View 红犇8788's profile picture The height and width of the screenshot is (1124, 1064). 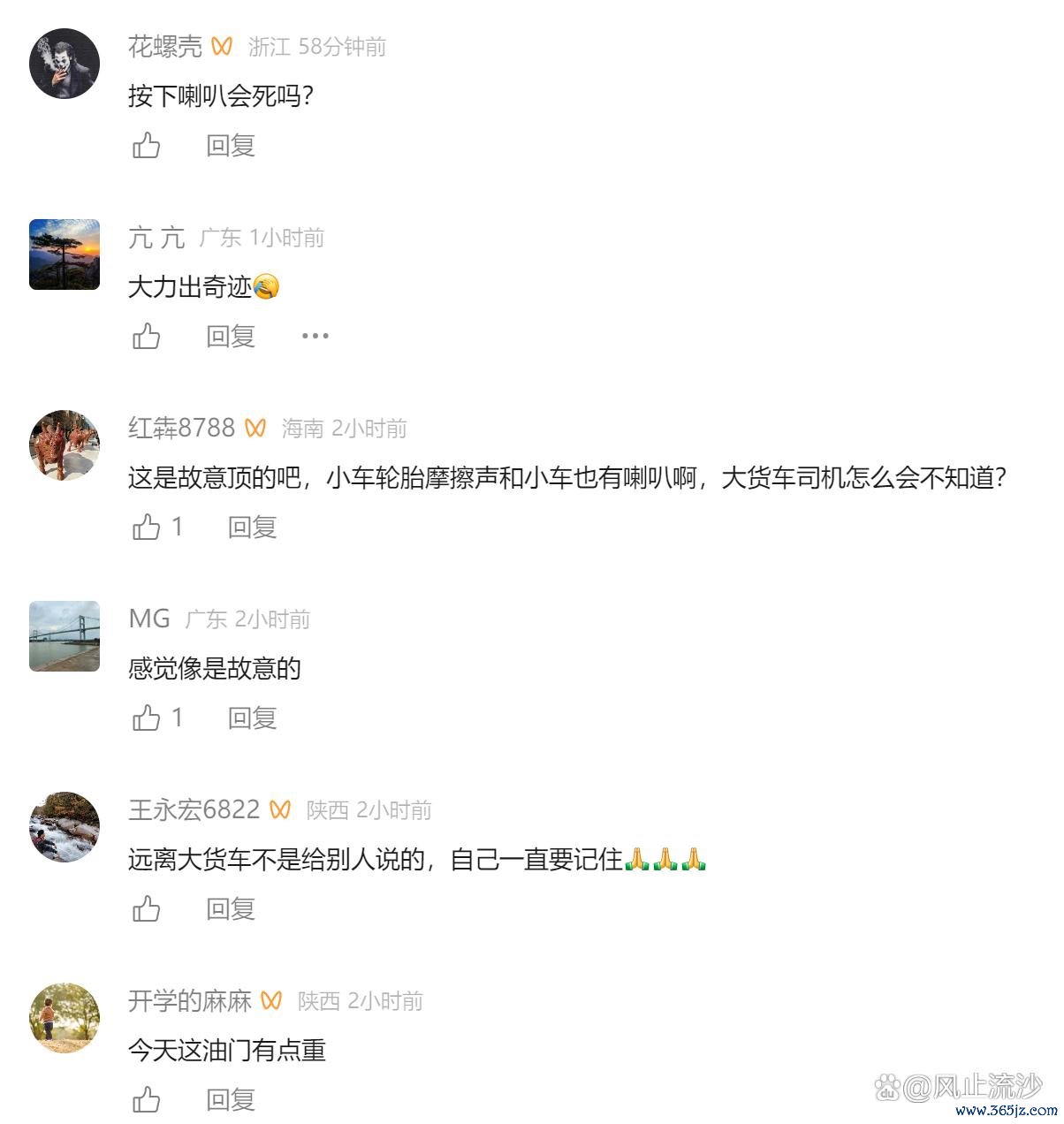click(65, 445)
